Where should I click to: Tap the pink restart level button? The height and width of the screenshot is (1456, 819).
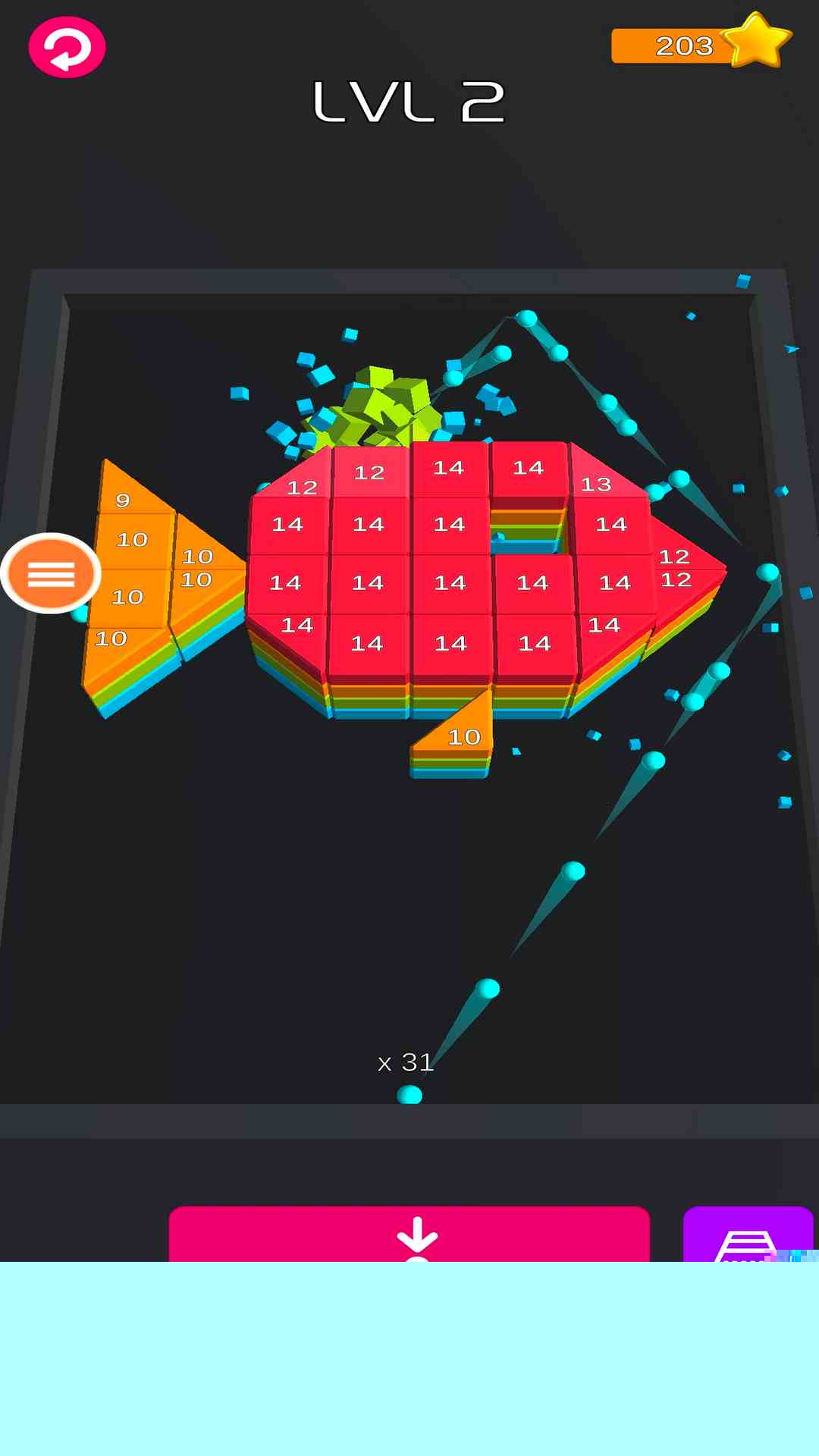tap(67, 47)
